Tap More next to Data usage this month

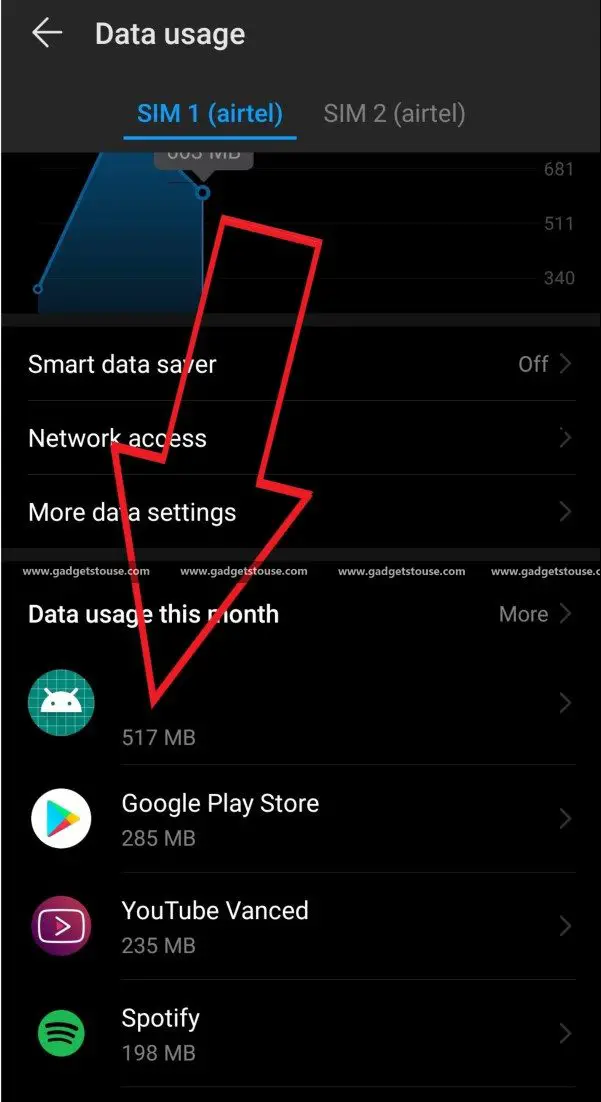[535, 614]
